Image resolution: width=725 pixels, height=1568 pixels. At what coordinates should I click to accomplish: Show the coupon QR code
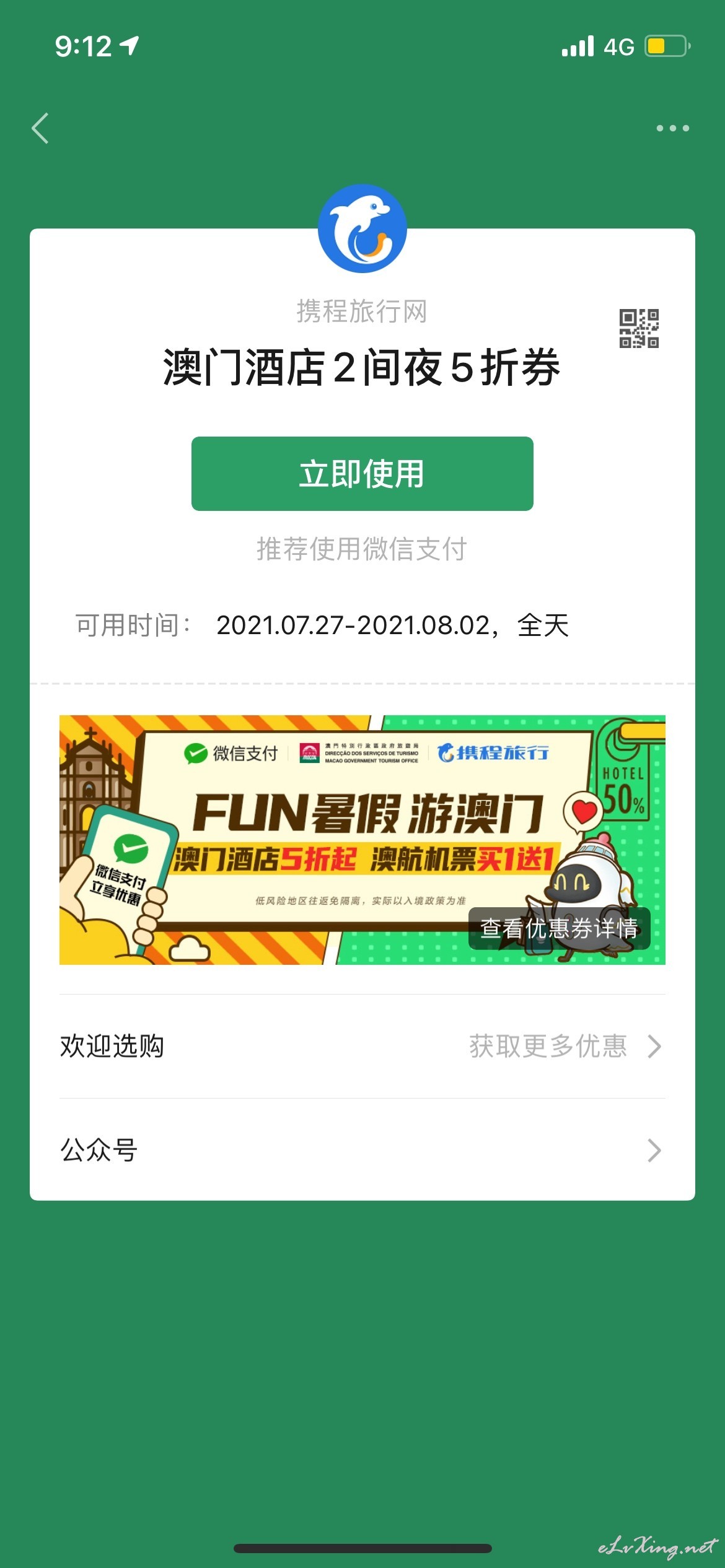639,328
